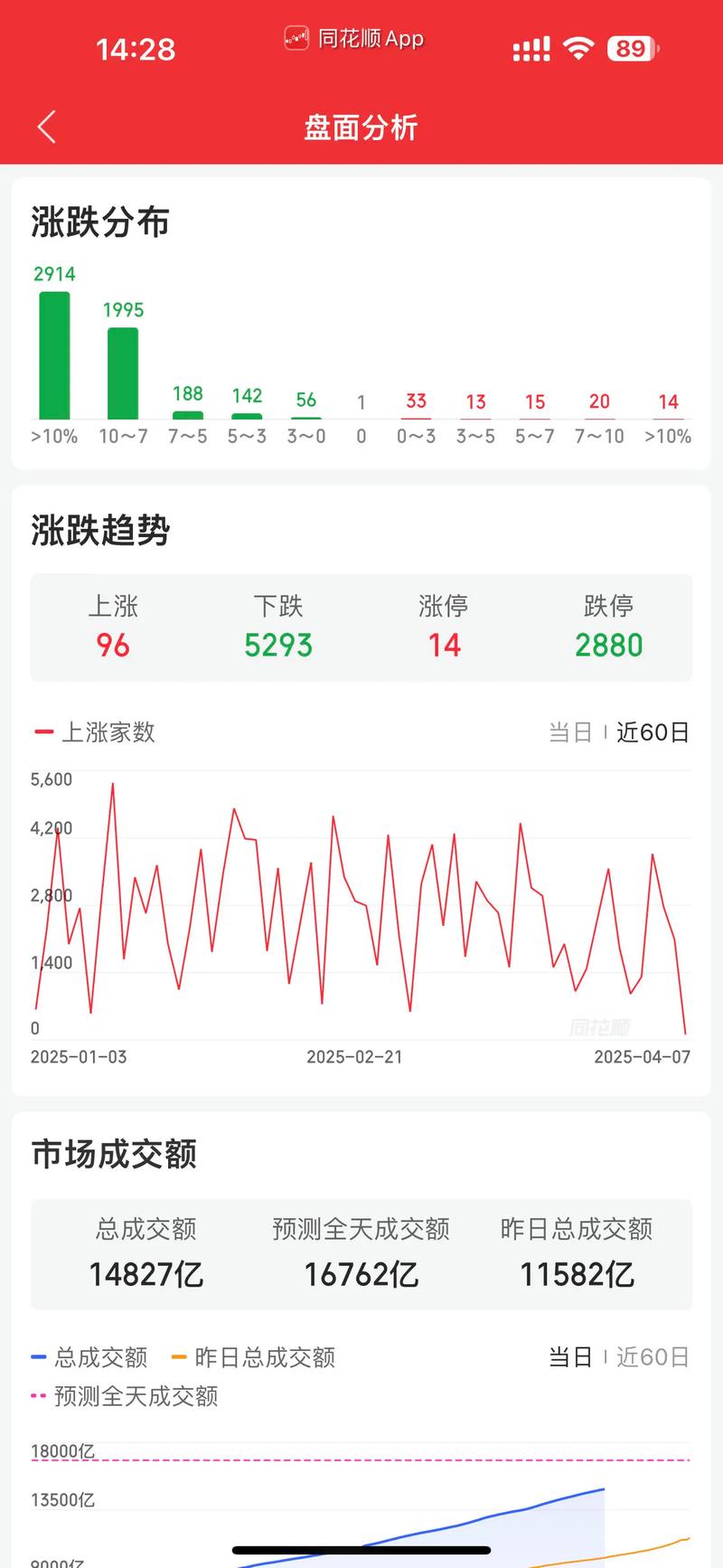The image size is (723, 1568).
Task: Select 当日 for the 市场成交额 chart
Action: click(570, 1356)
